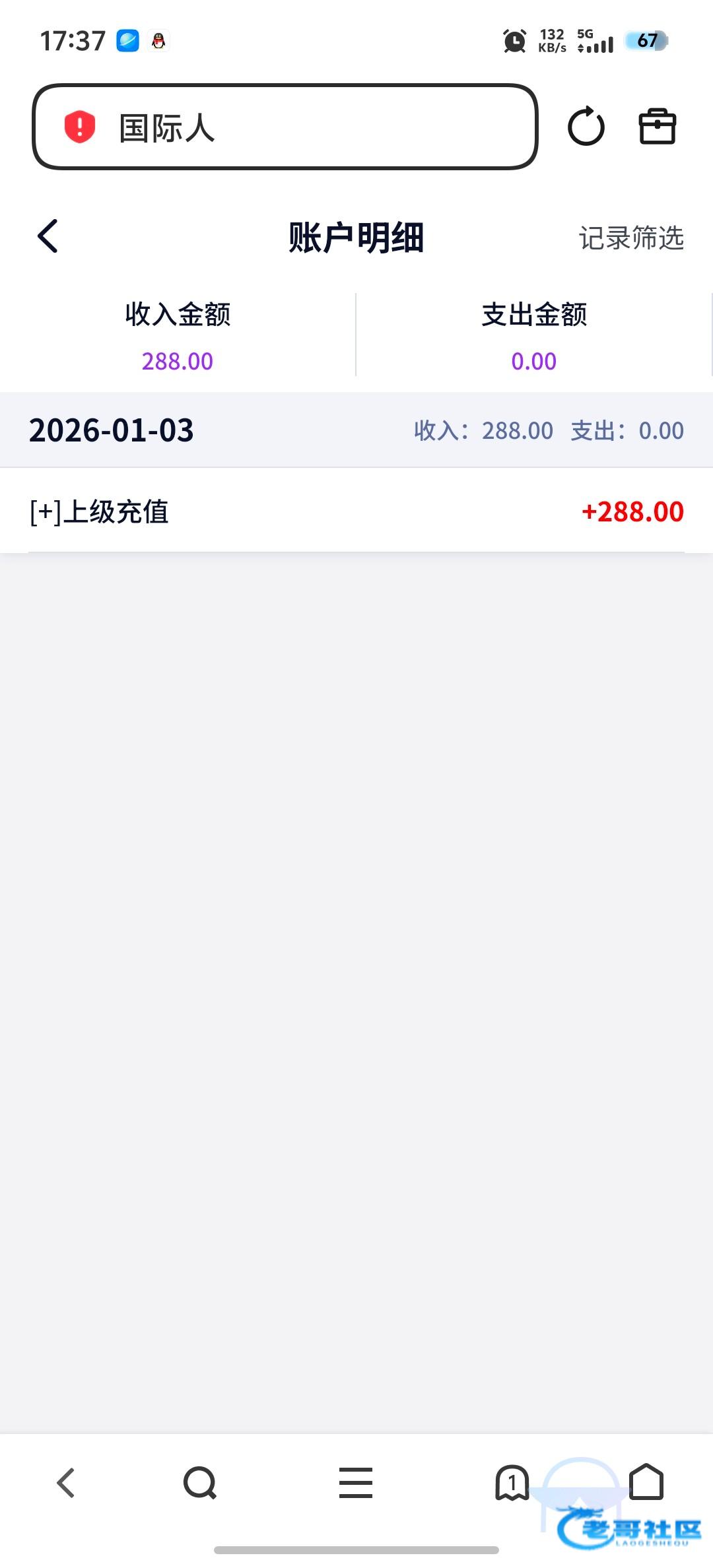Tap the 国际人 address bar
713x1568 pixels.
285,127
